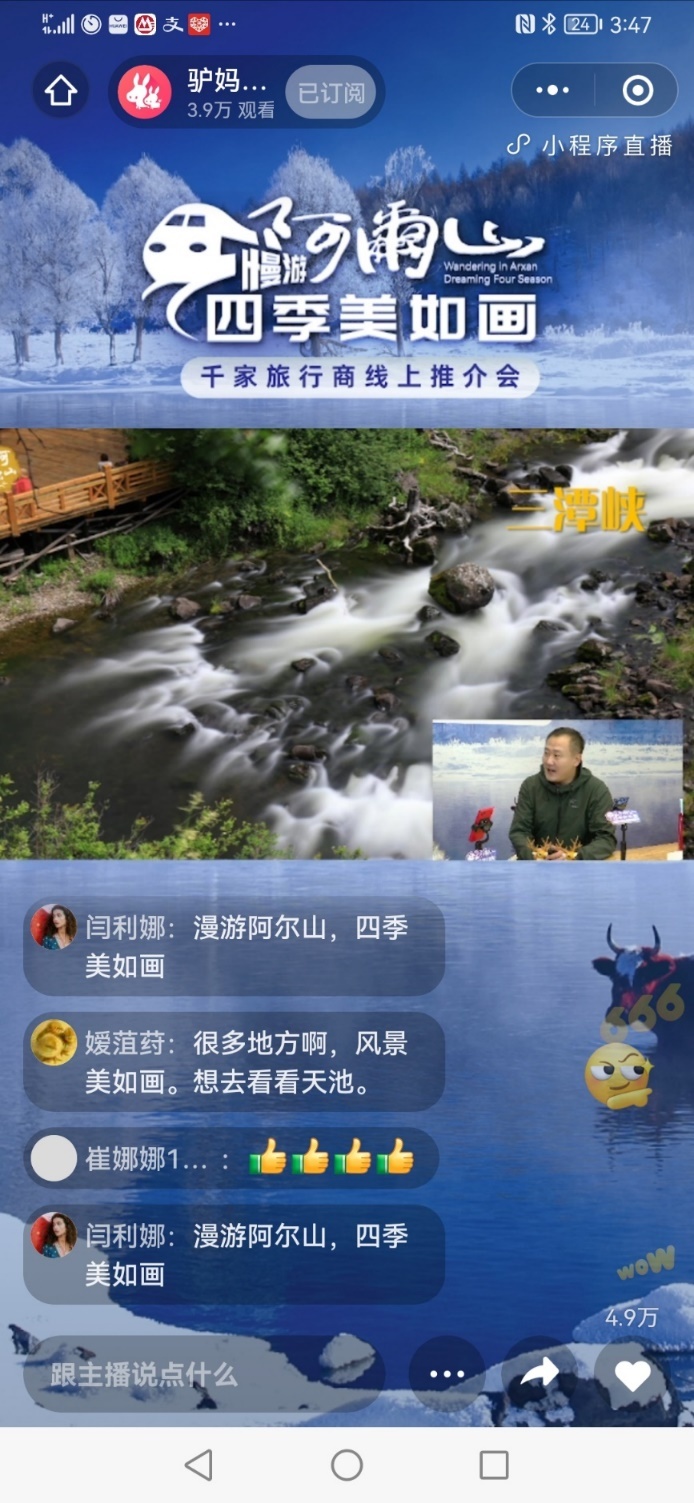Tap the live video player
The height and width of the screenshot is (1503, 694).
point(346,645)
